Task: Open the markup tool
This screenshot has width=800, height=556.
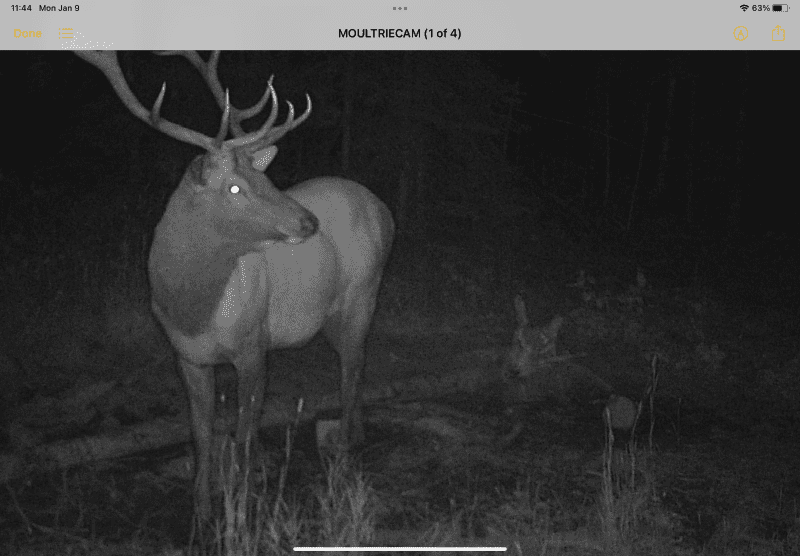Action: [x=740, y=34]
